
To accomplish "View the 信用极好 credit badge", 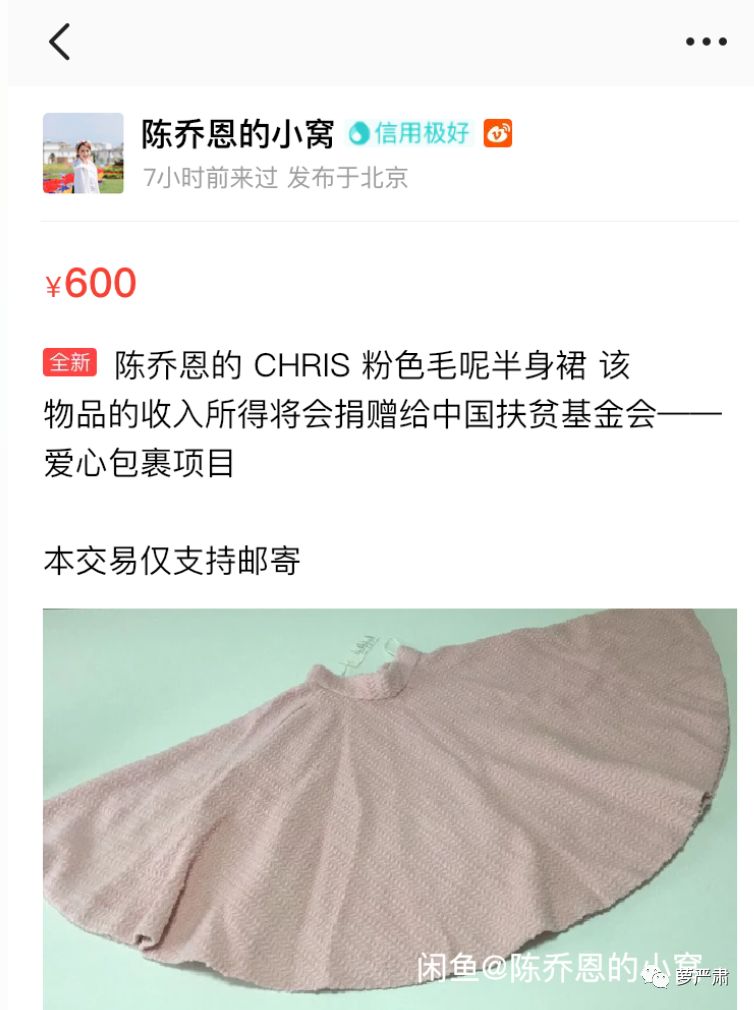I will click(410, 133).
